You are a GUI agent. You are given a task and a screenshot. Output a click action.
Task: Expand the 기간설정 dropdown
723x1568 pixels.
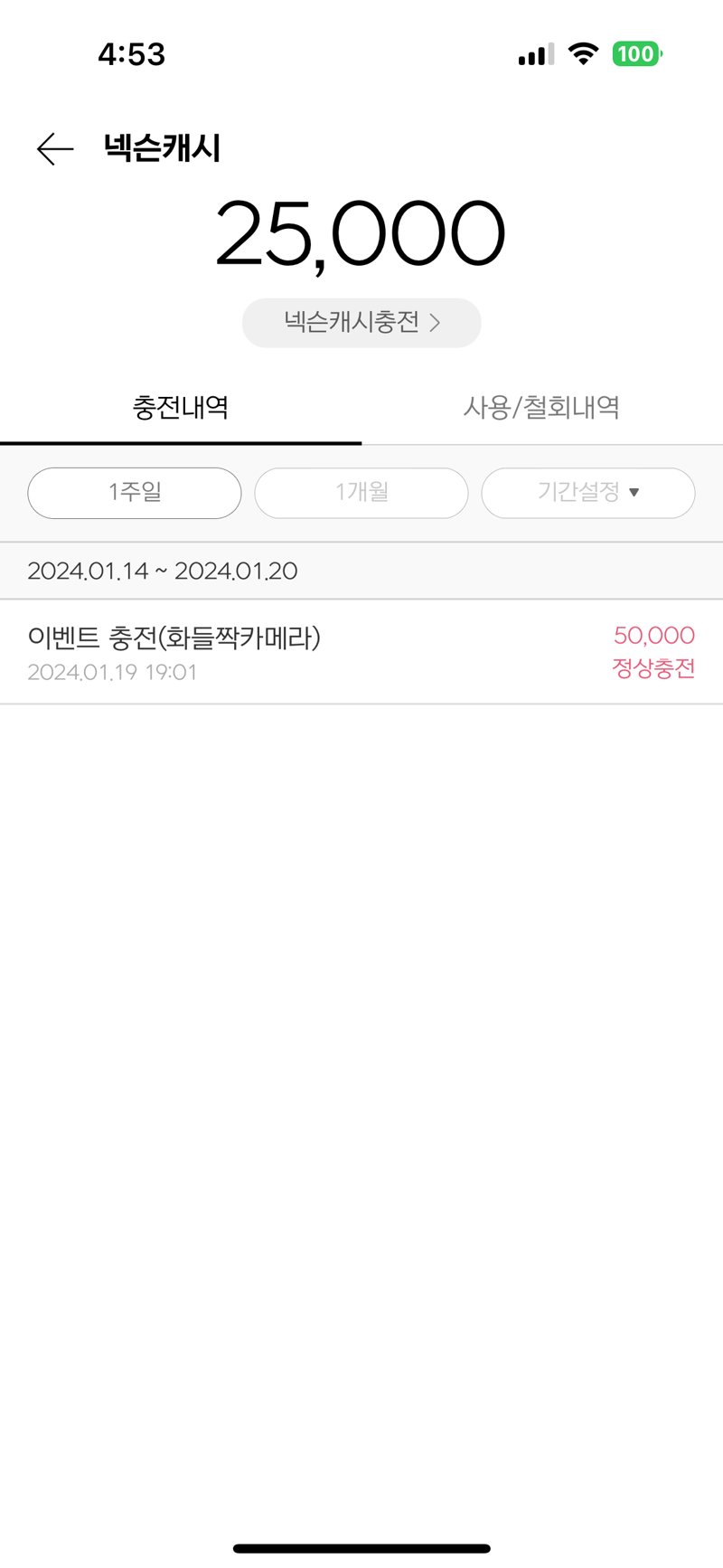point(588,493)
